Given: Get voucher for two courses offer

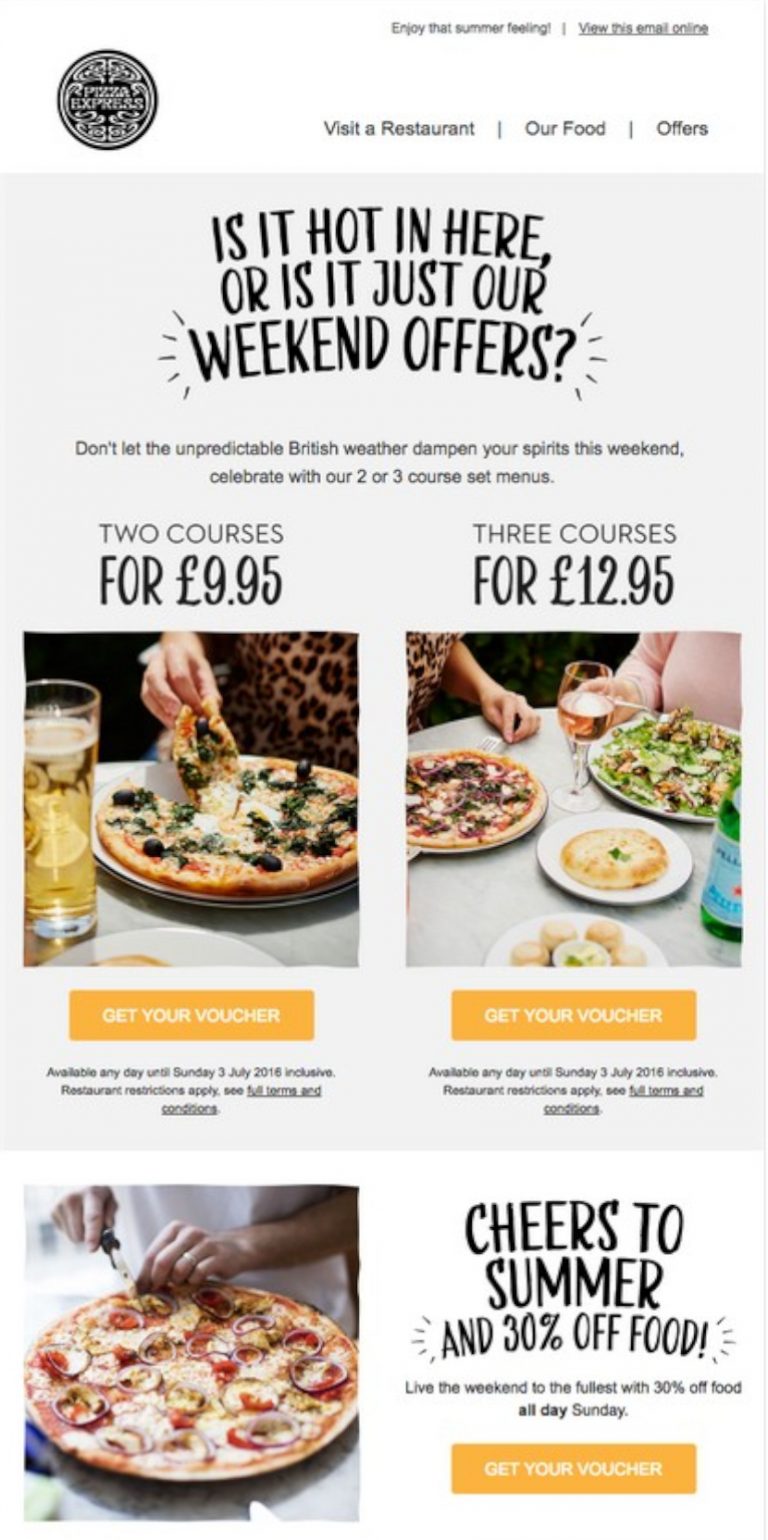Looking at the screenshot, I should pyautogui.click(x=191, y=1014).
